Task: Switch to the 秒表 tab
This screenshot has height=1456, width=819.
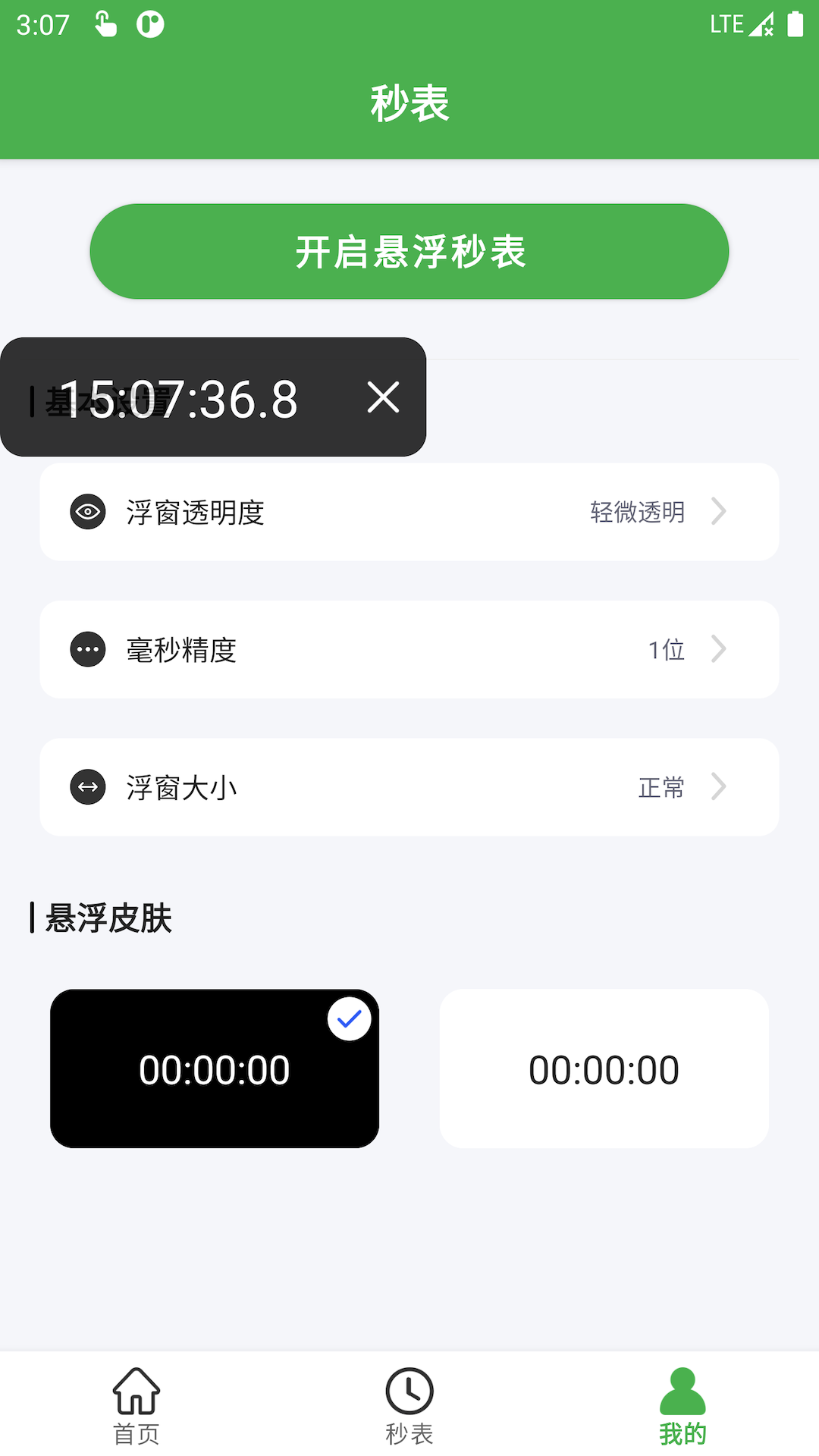Action: click(x=409, y=1410)
